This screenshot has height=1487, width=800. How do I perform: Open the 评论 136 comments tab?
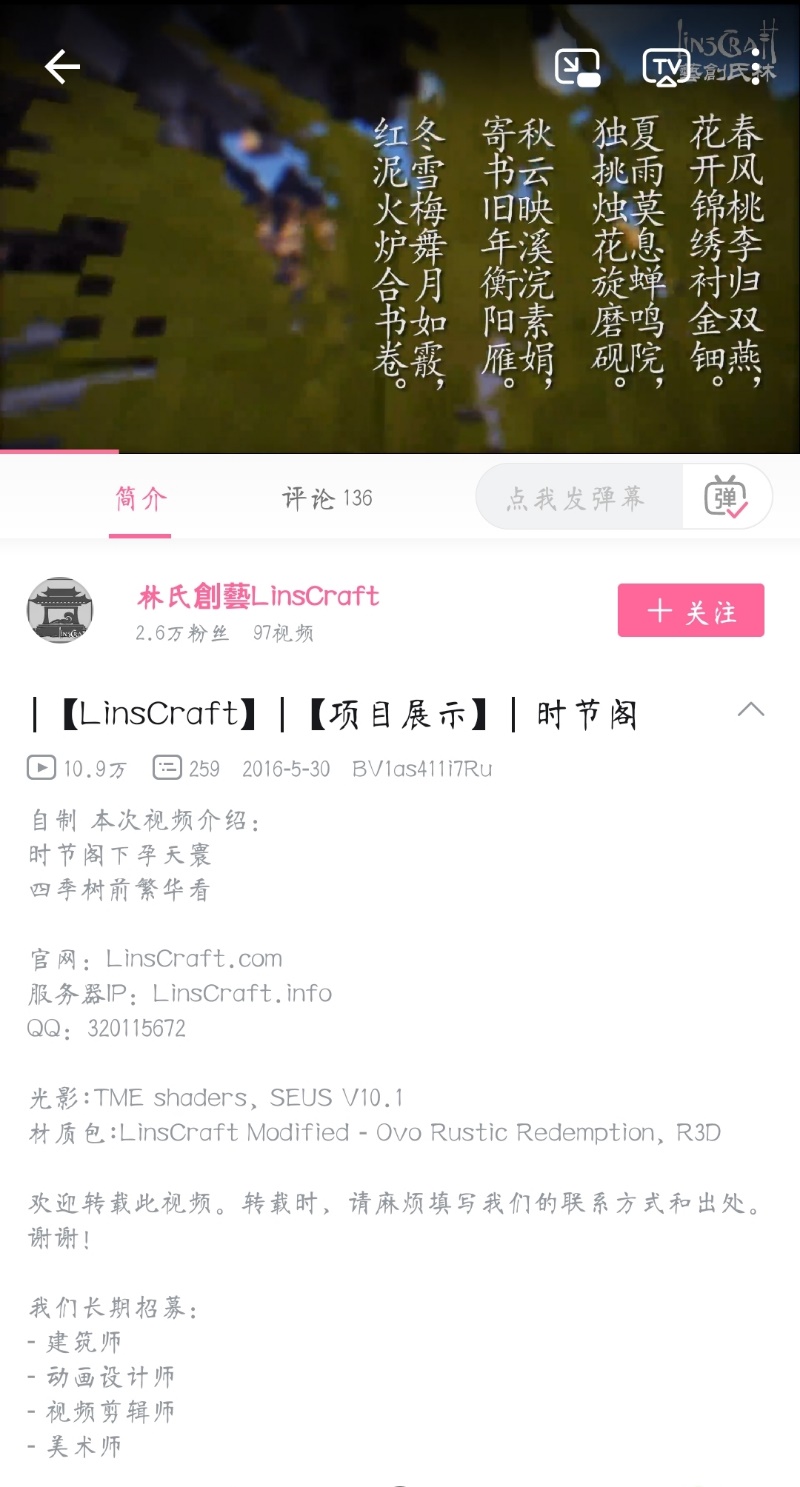327,498
